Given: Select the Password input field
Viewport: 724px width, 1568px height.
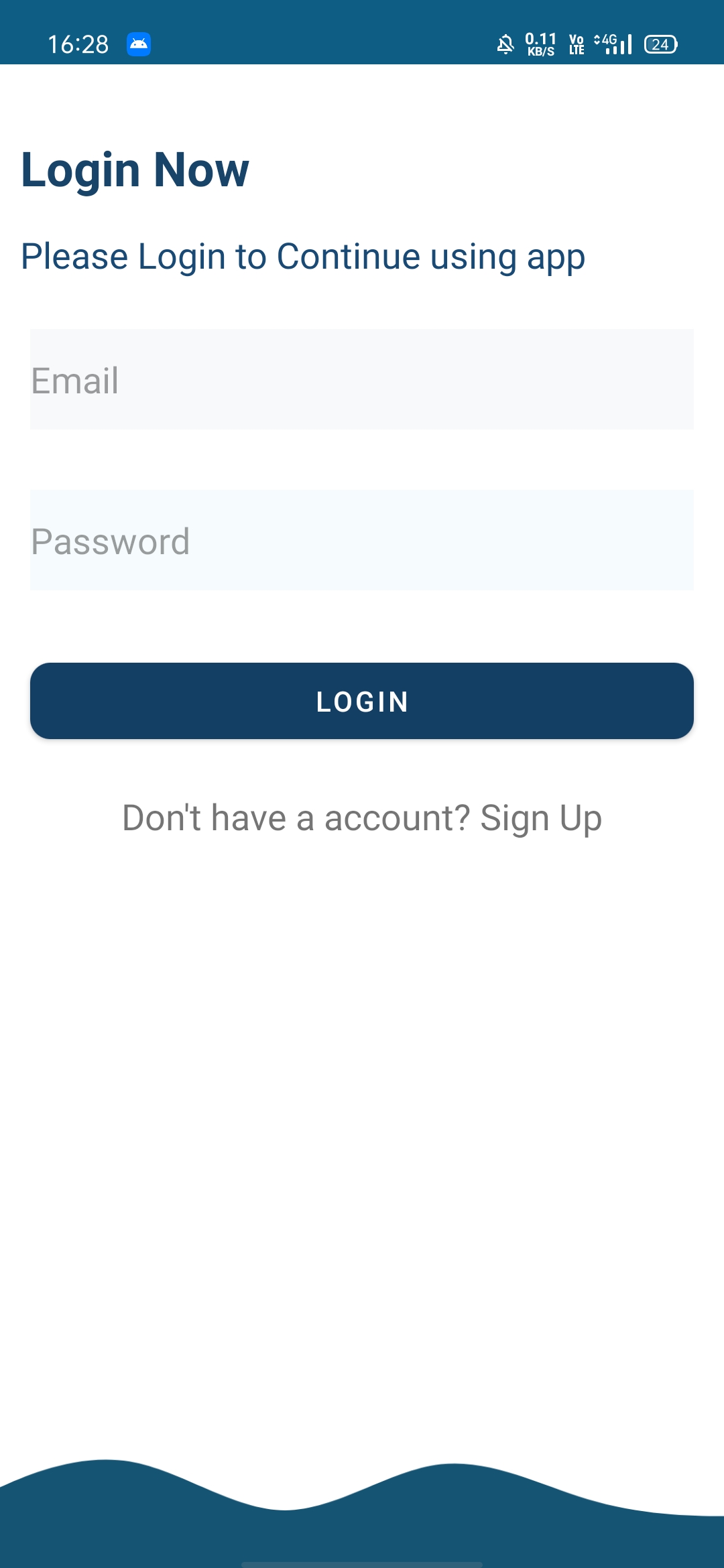Looking at the screenshot, I should 362,541.
